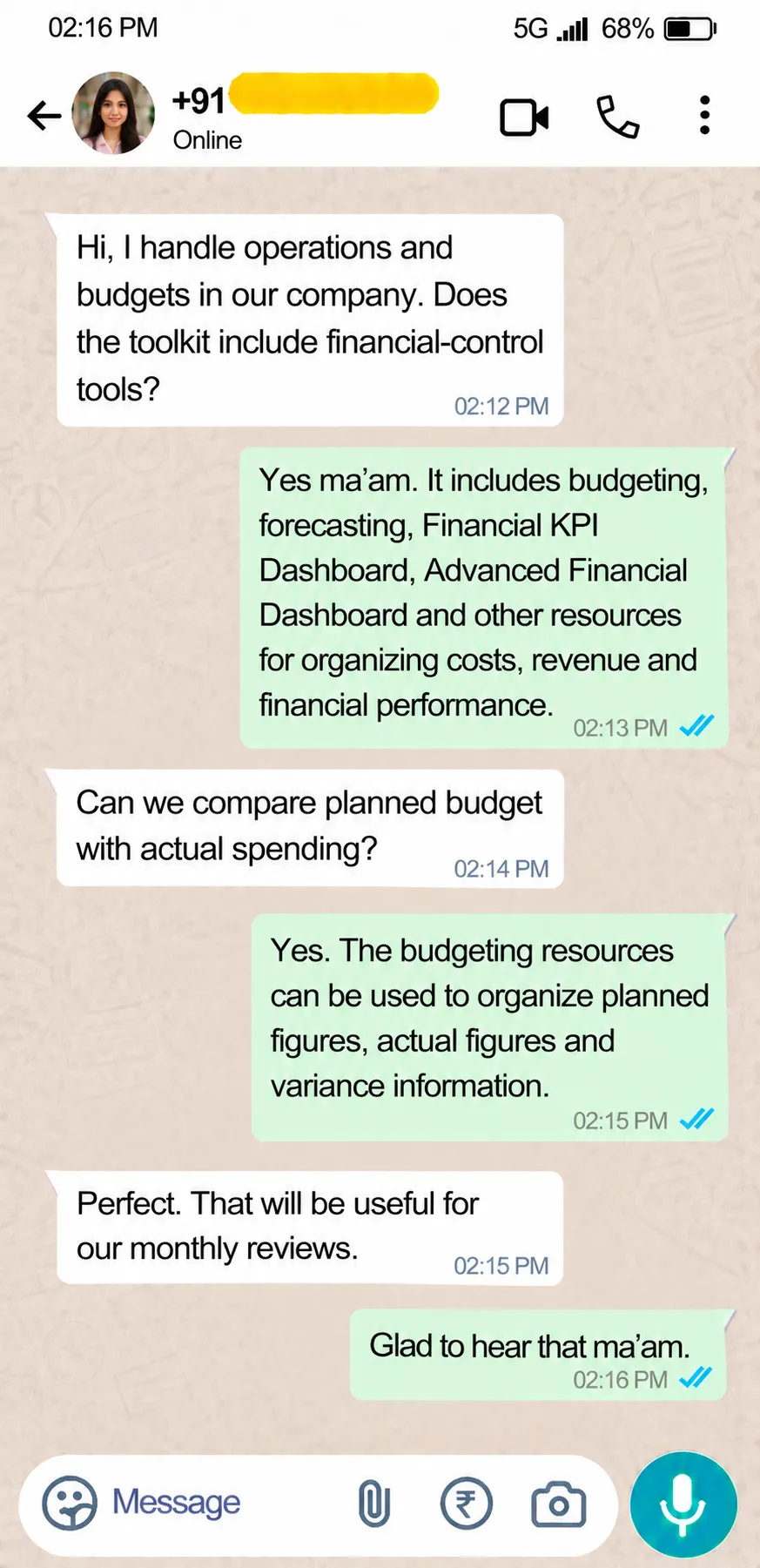This screenshot has height=1568, width=760.
Task: Open the emoji and sticker picker
Action: tap(70, 1503)
